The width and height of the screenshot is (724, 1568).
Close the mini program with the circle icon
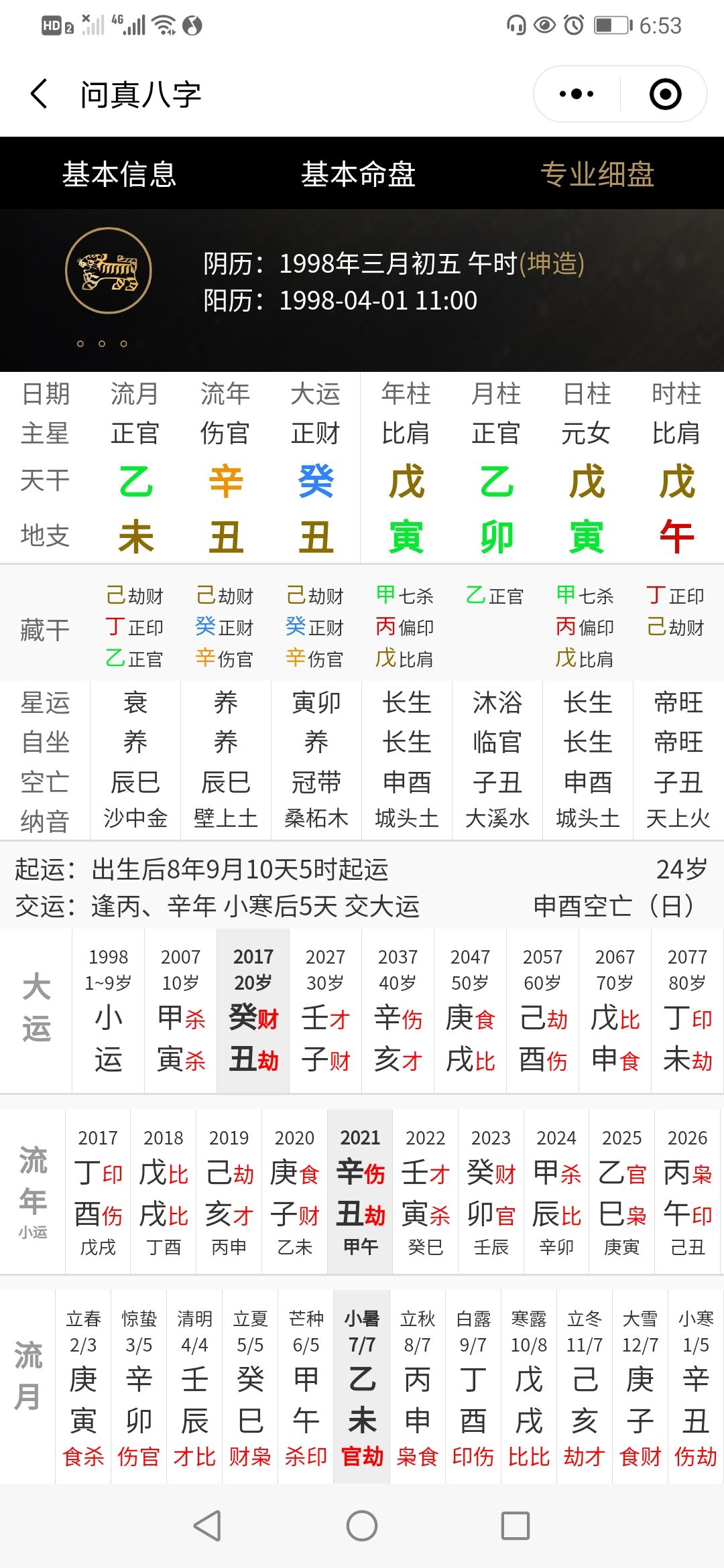(x=665, y=94)
